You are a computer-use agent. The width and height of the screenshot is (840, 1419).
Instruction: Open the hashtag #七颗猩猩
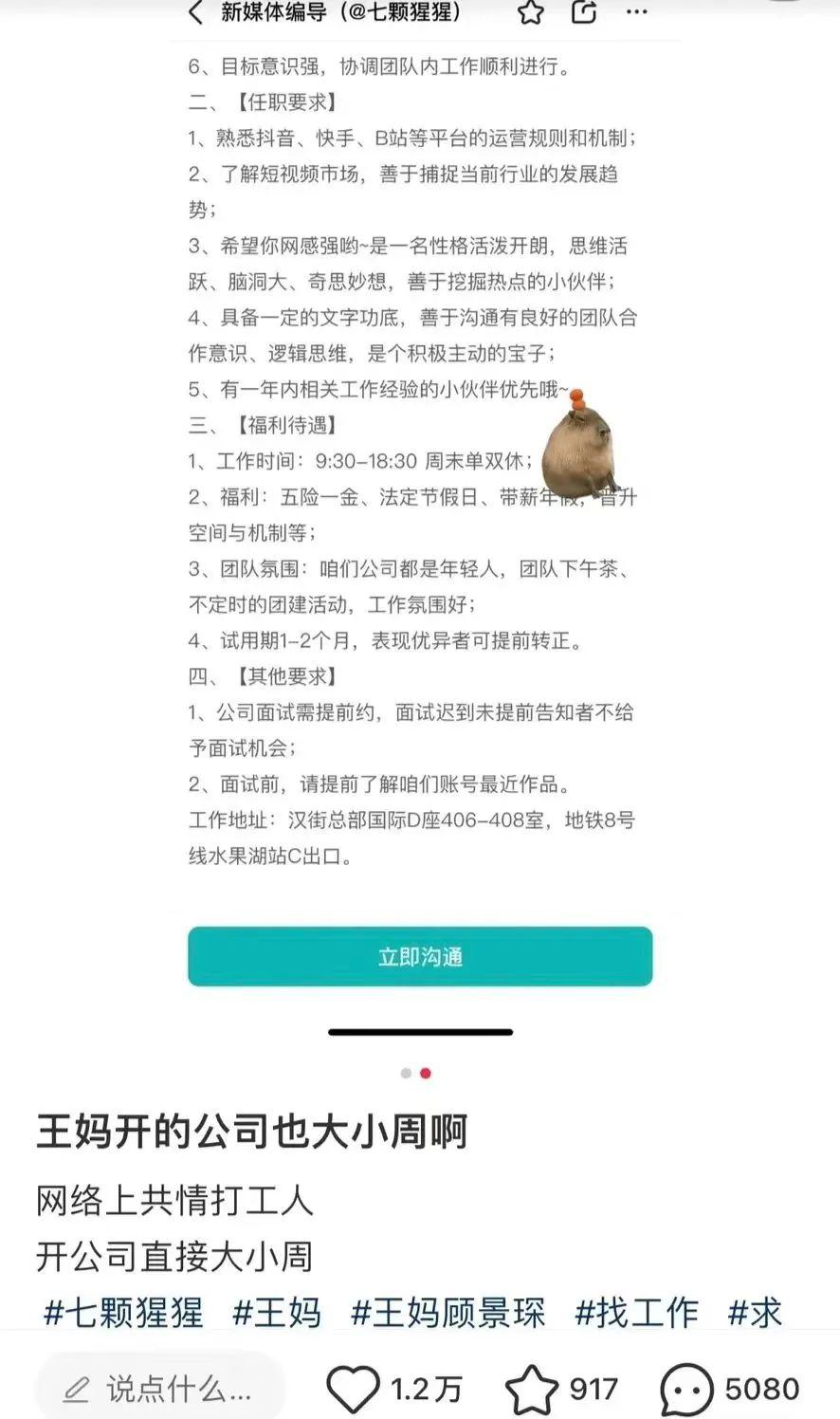(123, 1313)
